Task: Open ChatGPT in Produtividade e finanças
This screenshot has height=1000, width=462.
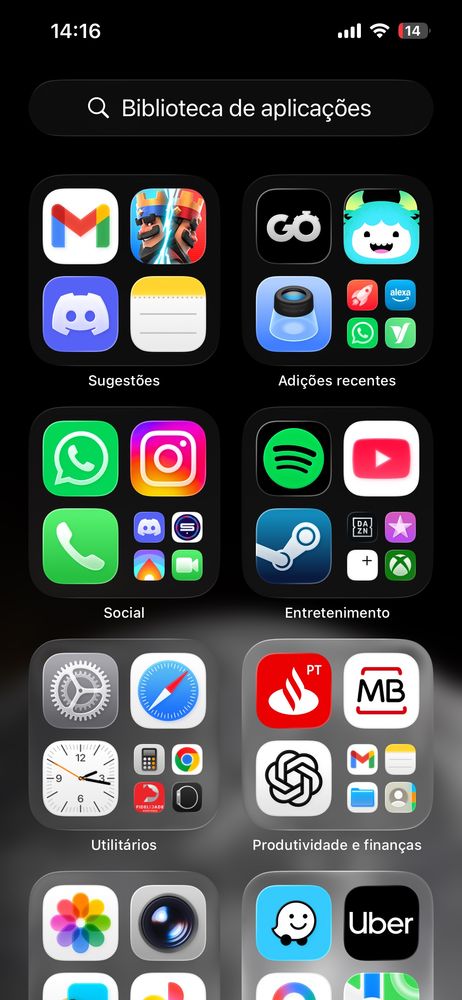Action: pos(294,778)
